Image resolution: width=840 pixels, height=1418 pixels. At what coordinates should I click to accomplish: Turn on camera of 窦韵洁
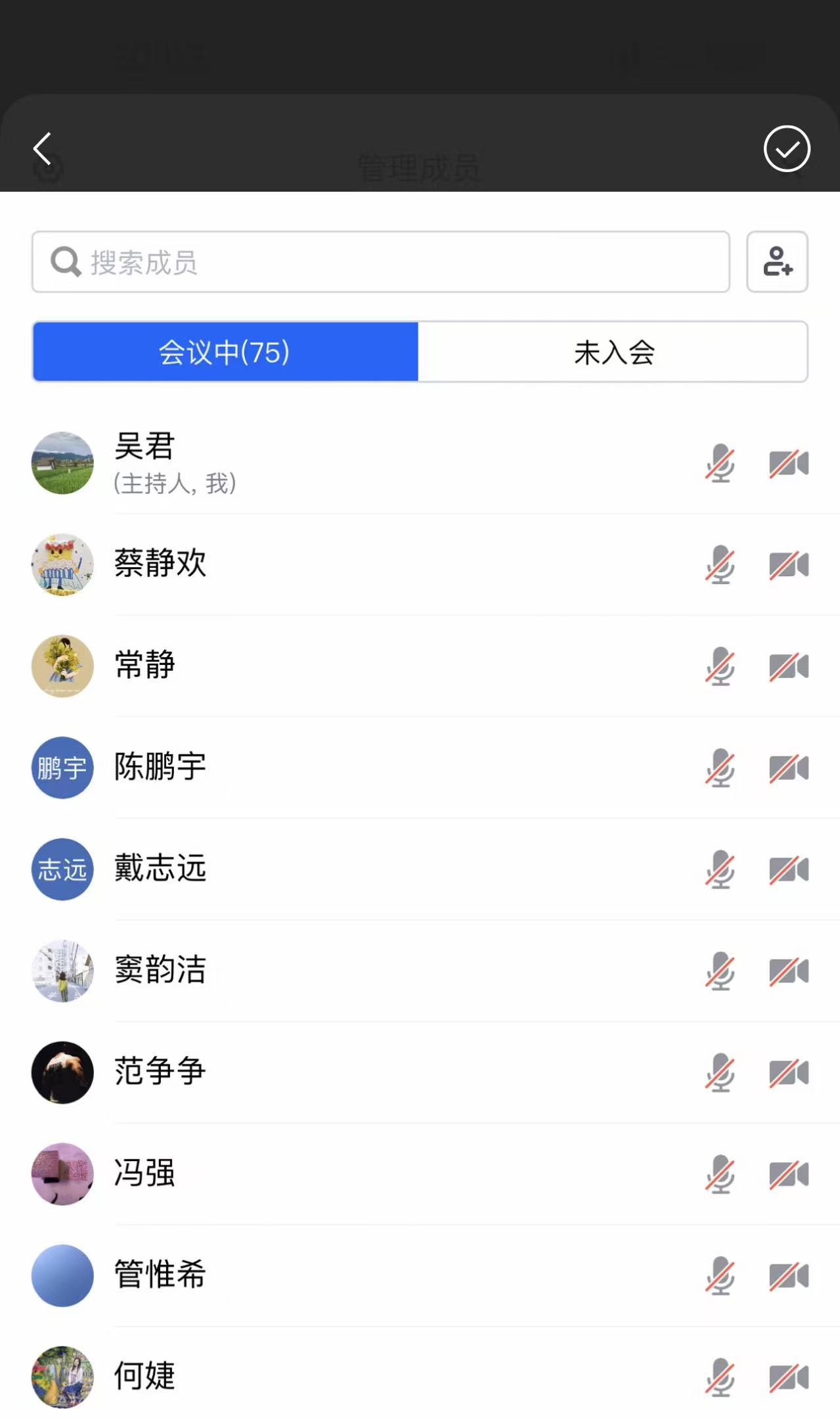point(789,971)
